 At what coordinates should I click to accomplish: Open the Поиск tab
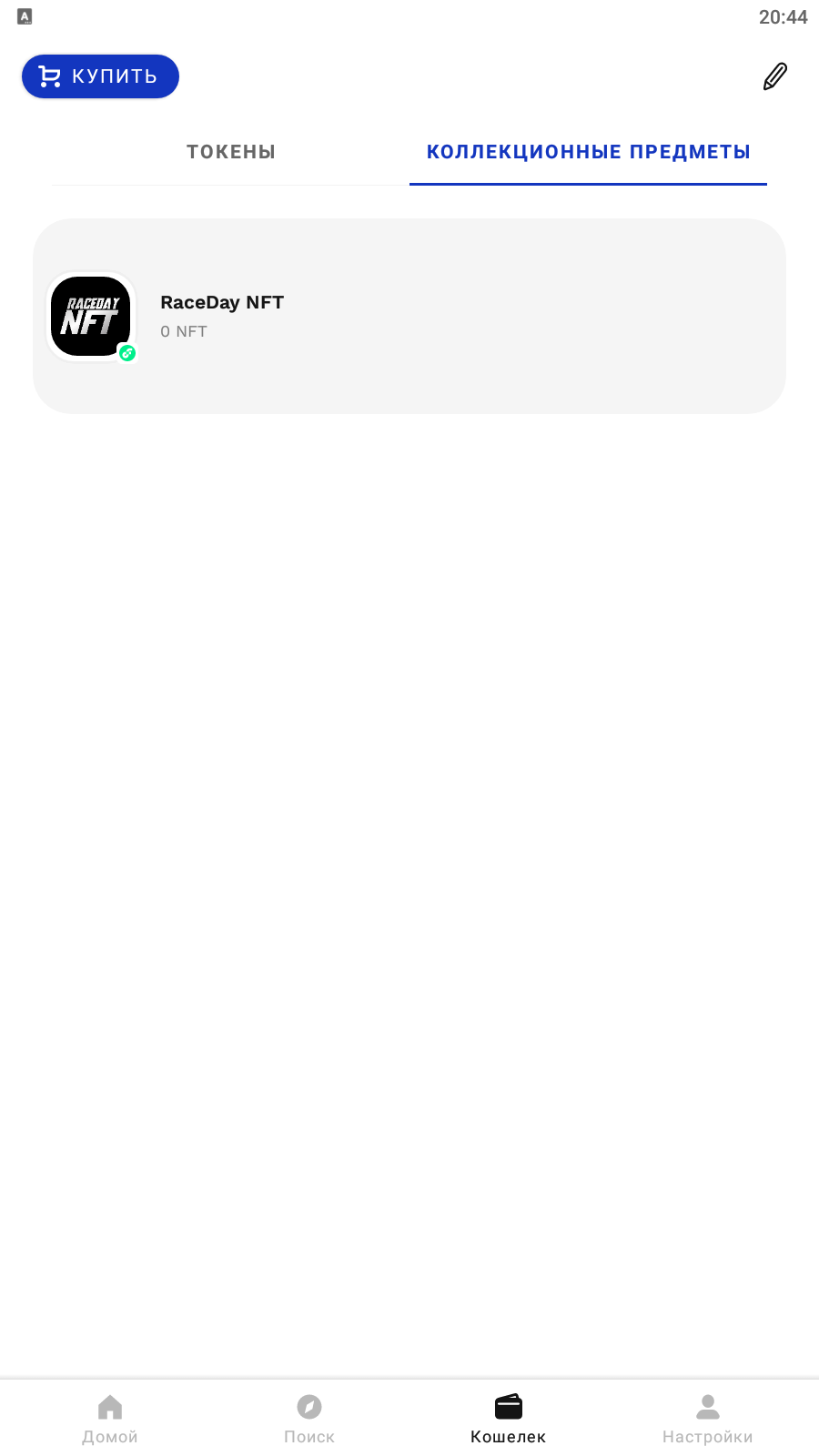309,1419
